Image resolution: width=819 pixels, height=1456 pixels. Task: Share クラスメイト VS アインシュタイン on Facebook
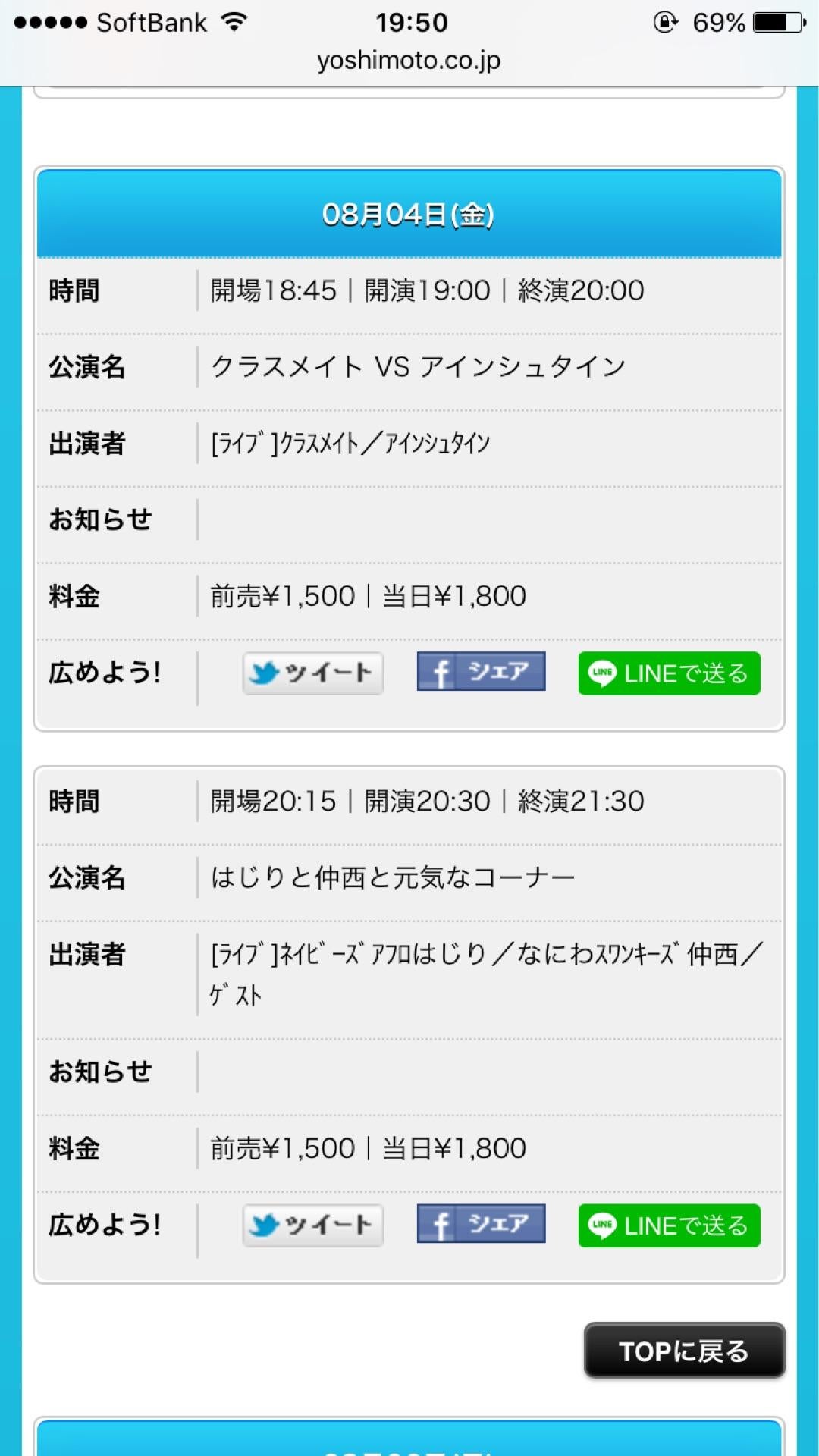[x=481, y=672]
